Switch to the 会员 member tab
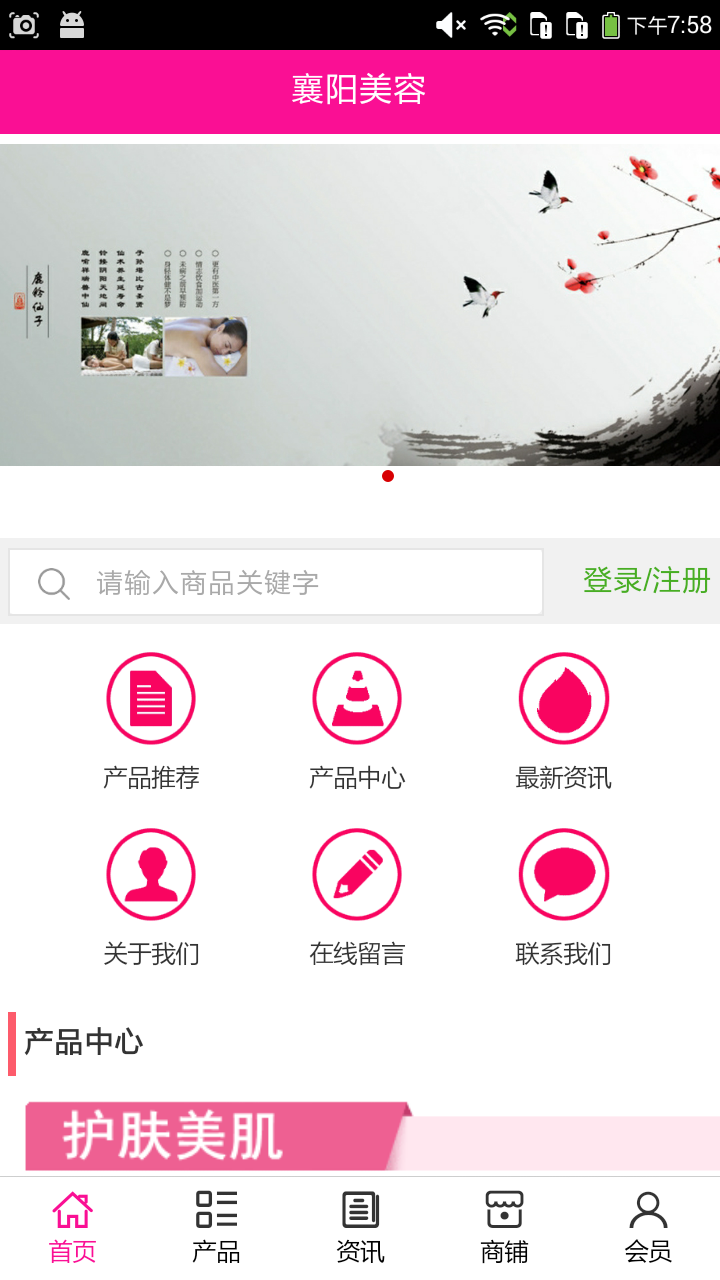This screenshot has width=720, height=1280. click(648, 1228)
